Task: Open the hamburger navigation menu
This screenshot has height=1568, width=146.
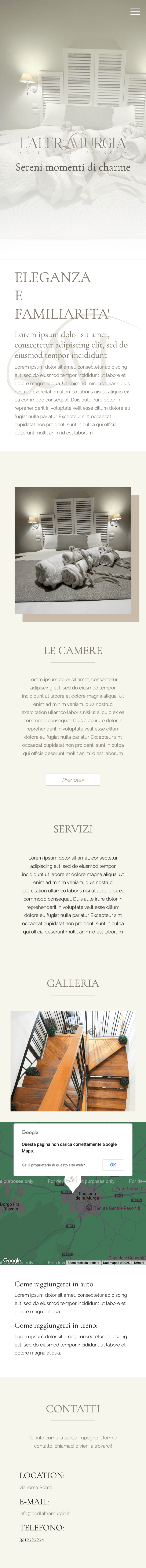Action: (135, 12)
